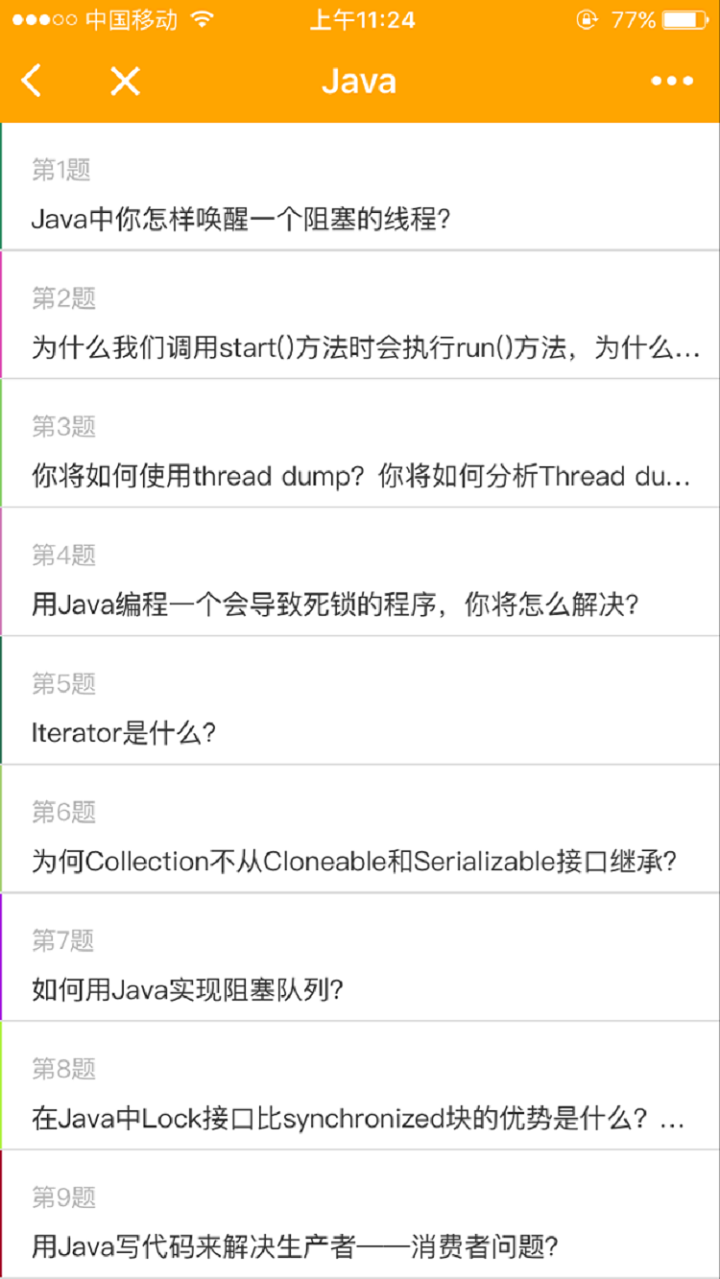Open the three-dot more options menu
The width and height of the screenshot is (720, 1279).
click(672, 81)
